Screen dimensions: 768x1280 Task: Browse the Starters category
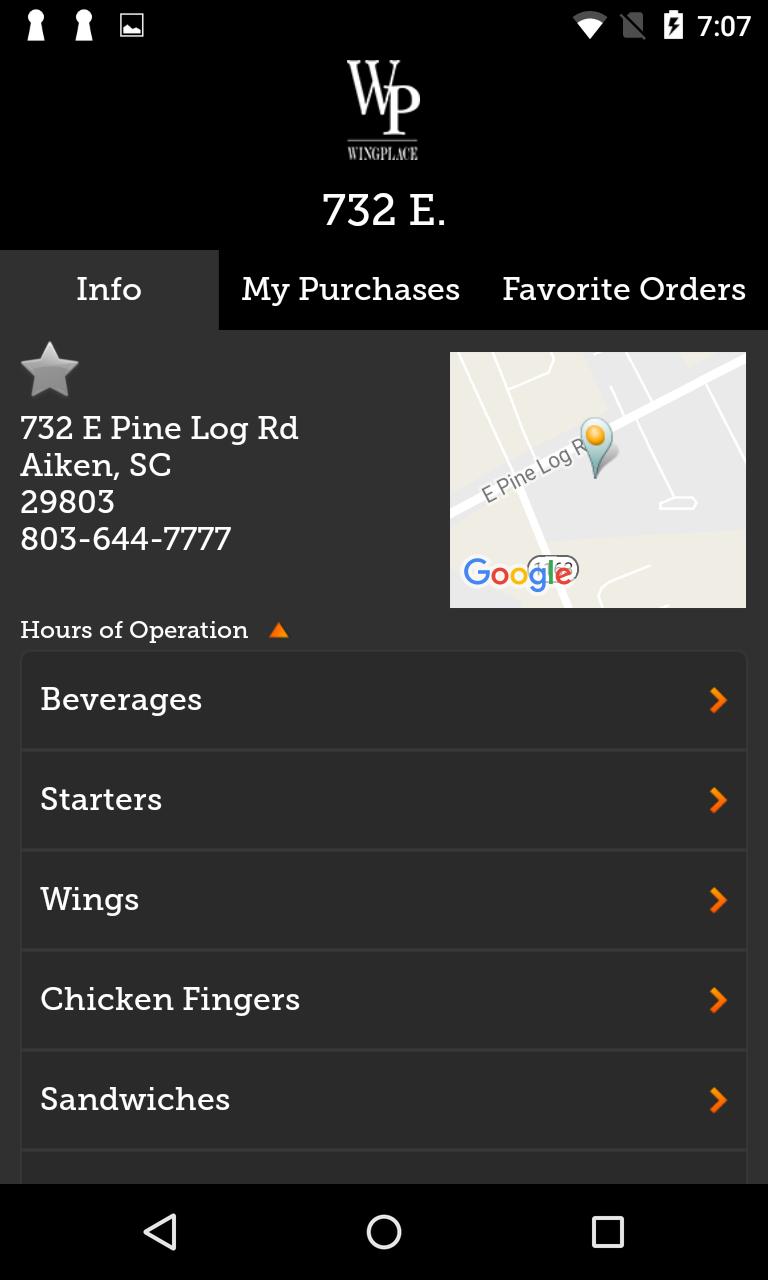pos(384,800)
